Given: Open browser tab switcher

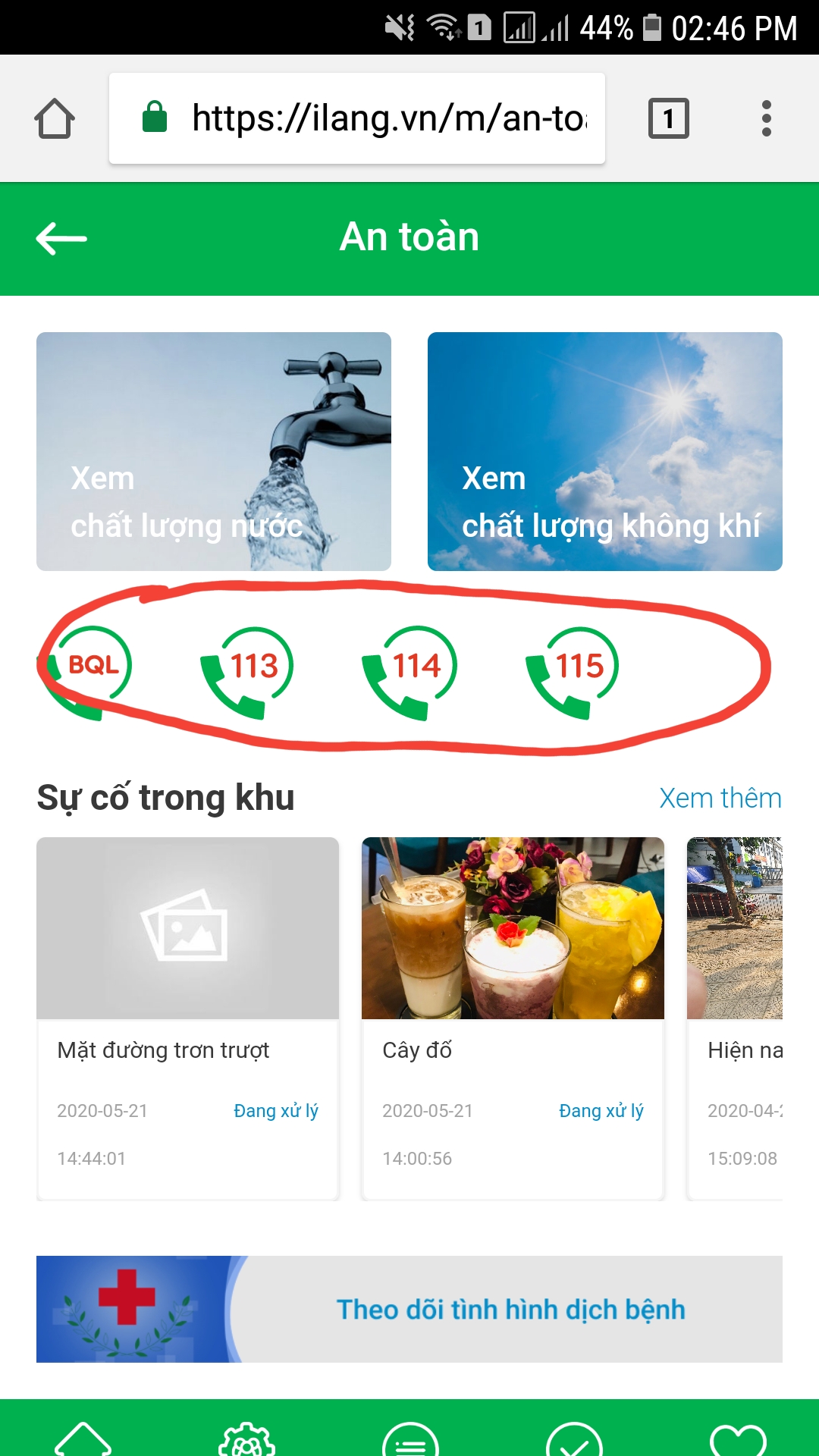Looking at the screenshot, I should pyautogui.click(x=668, y=118).
